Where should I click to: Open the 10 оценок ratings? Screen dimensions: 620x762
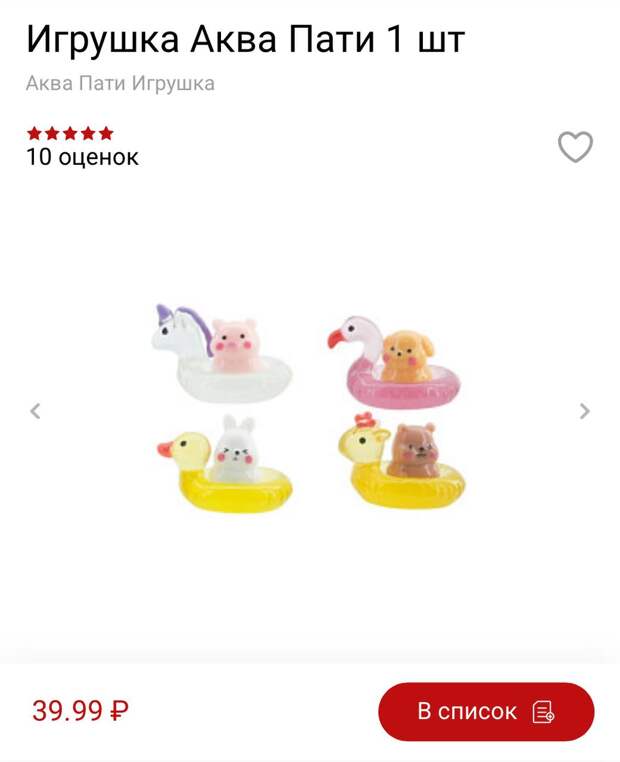pos(82,157)
